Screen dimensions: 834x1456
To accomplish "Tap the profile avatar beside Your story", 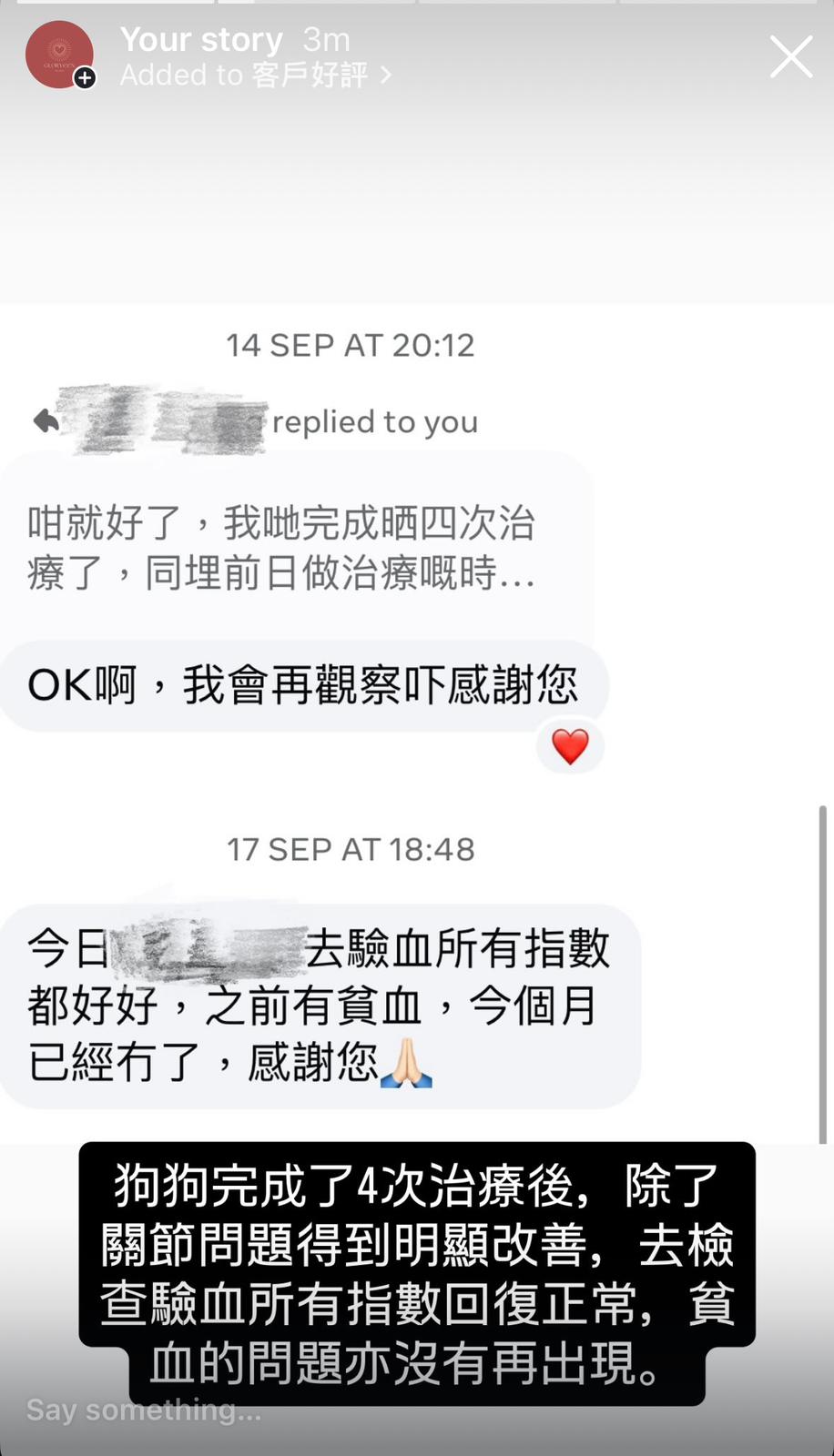I will [59, 56].
